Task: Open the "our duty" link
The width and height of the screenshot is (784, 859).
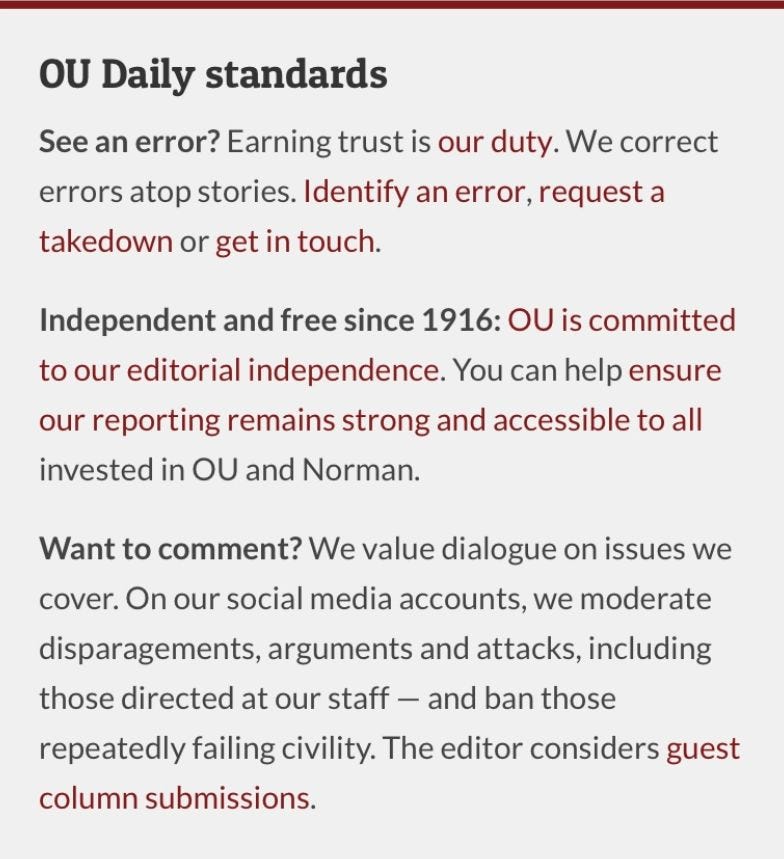Action: [494, 142]
